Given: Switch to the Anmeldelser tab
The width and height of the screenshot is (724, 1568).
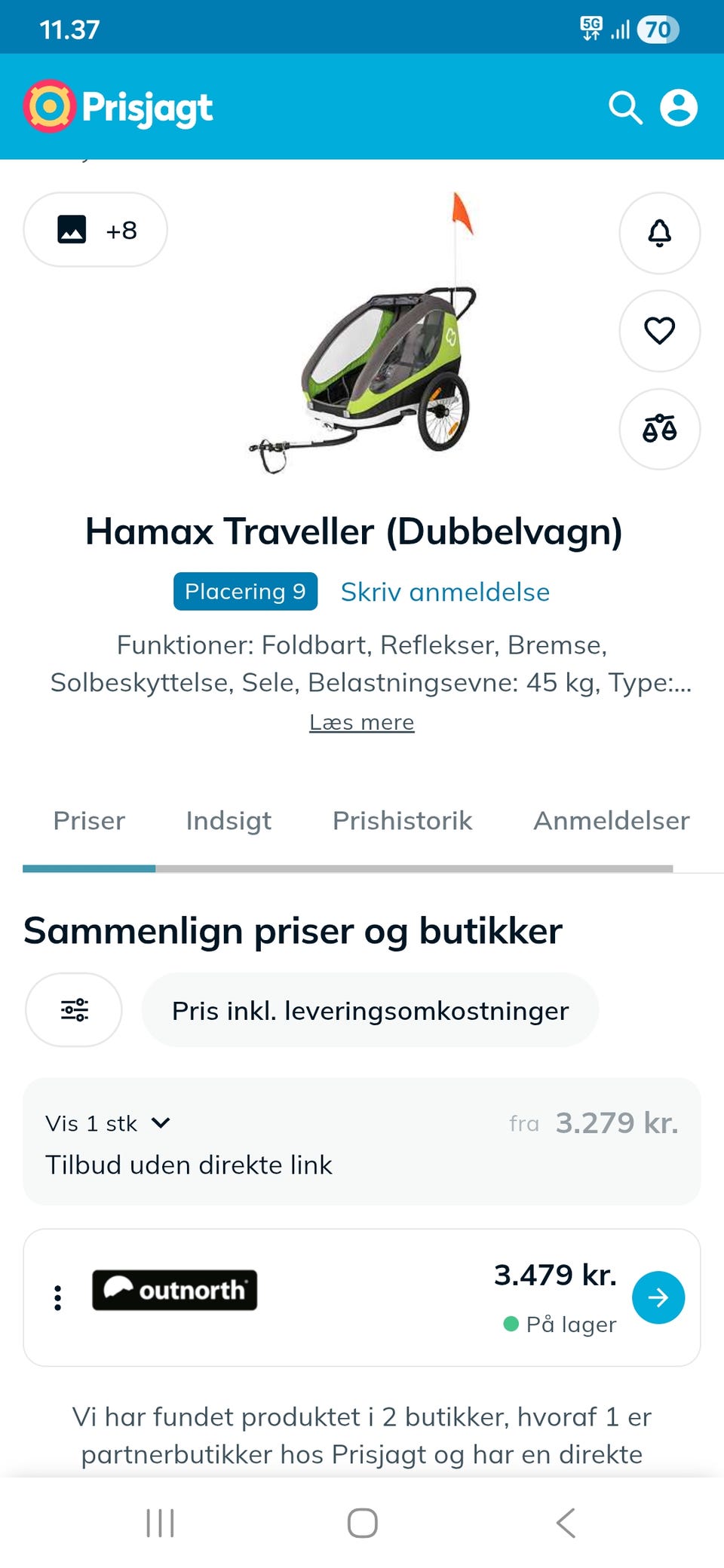Looking at the screenshot, I should pyautogui.click(x=611, y=820).
